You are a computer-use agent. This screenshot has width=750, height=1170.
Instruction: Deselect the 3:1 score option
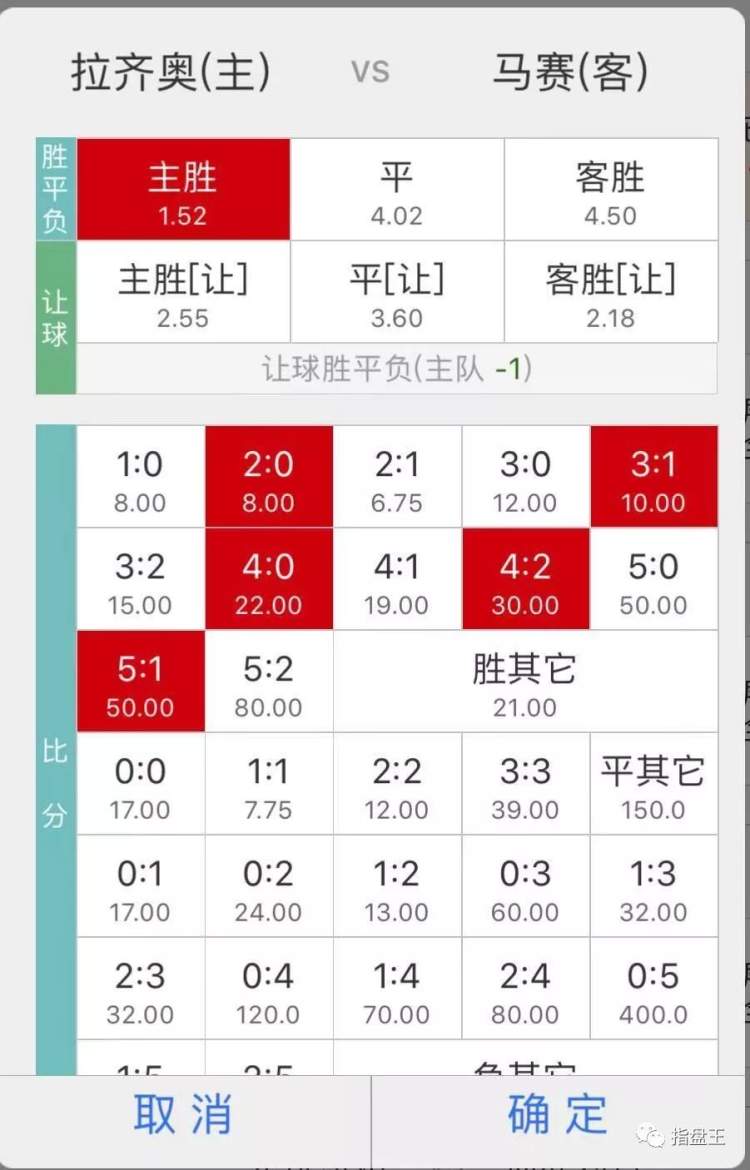pyautogui.click(x=653, y=478)
